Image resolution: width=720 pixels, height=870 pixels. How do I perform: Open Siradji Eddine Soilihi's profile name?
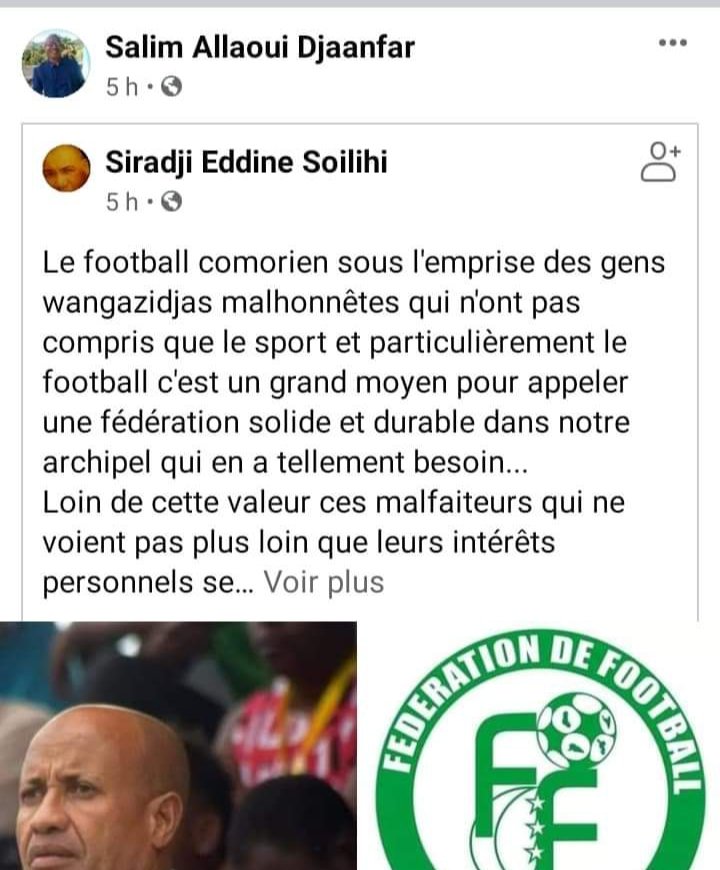pos(247,162)
